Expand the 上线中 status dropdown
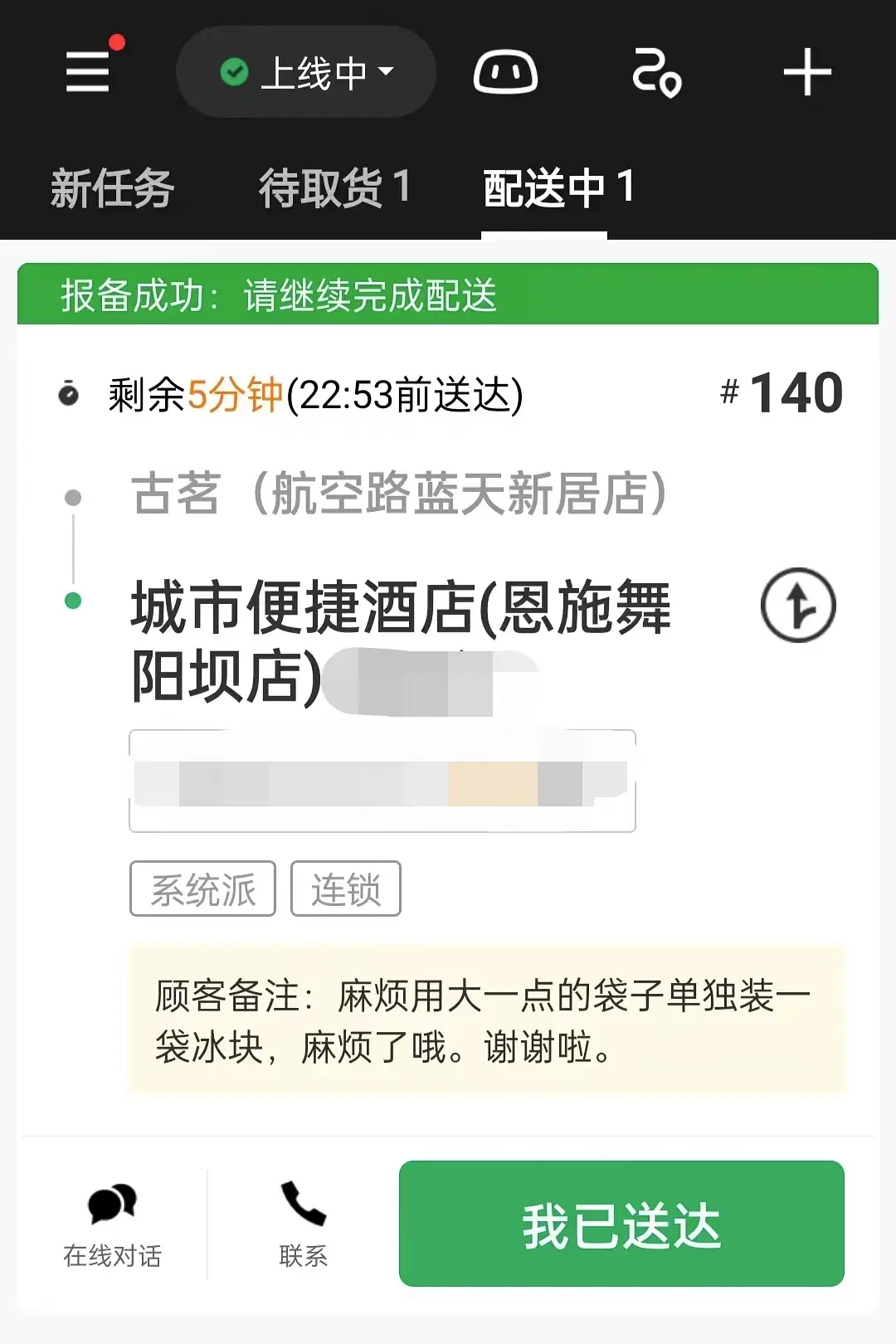Image resolution: width=896 pixels, height=1344 pixels. (x=306, y=72)
